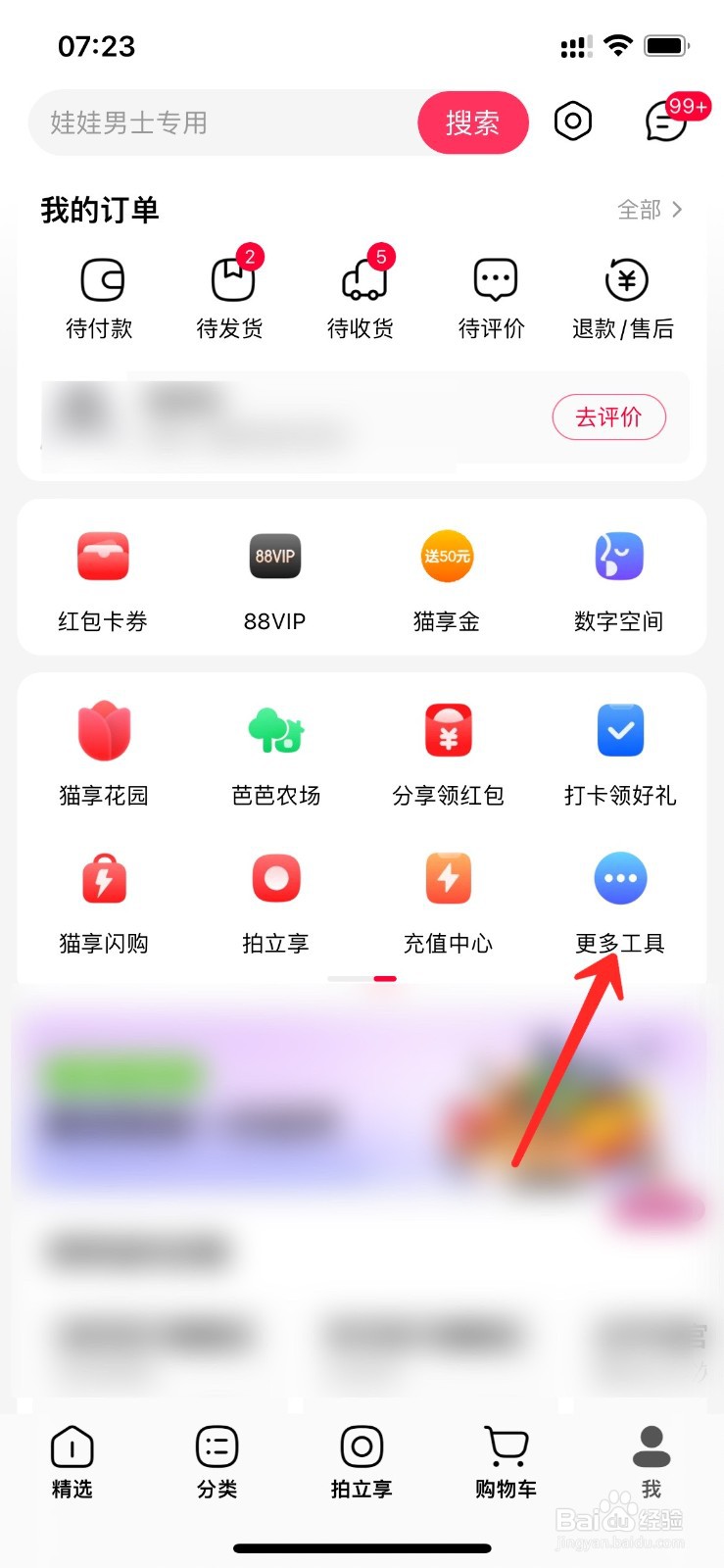Screen dimensions: 724x1568
Task: Tap the 去评价 review button
Action: 609,417
